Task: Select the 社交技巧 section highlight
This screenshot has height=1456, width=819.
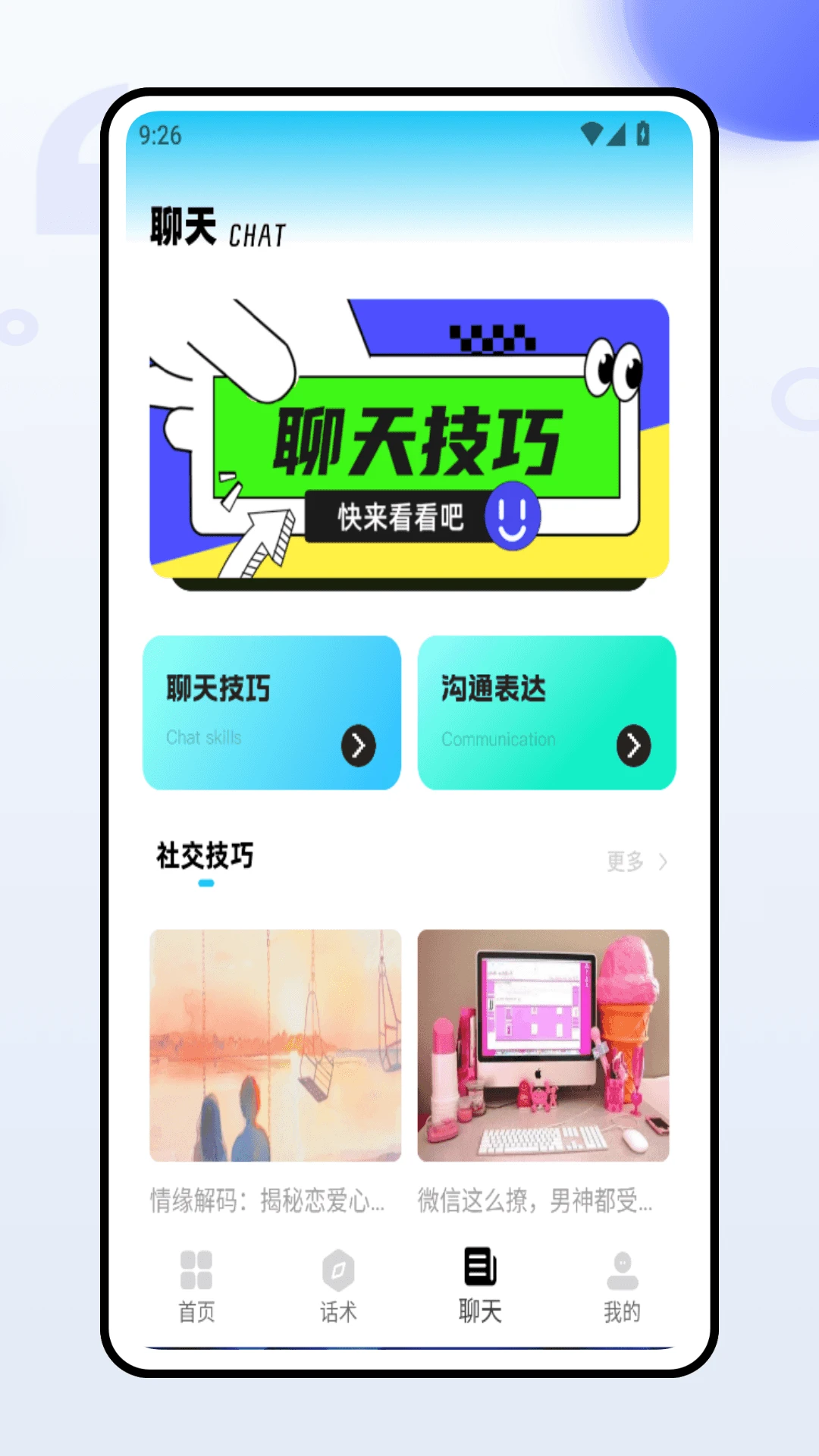Action: pyautogui.click(x=206, y=858)
